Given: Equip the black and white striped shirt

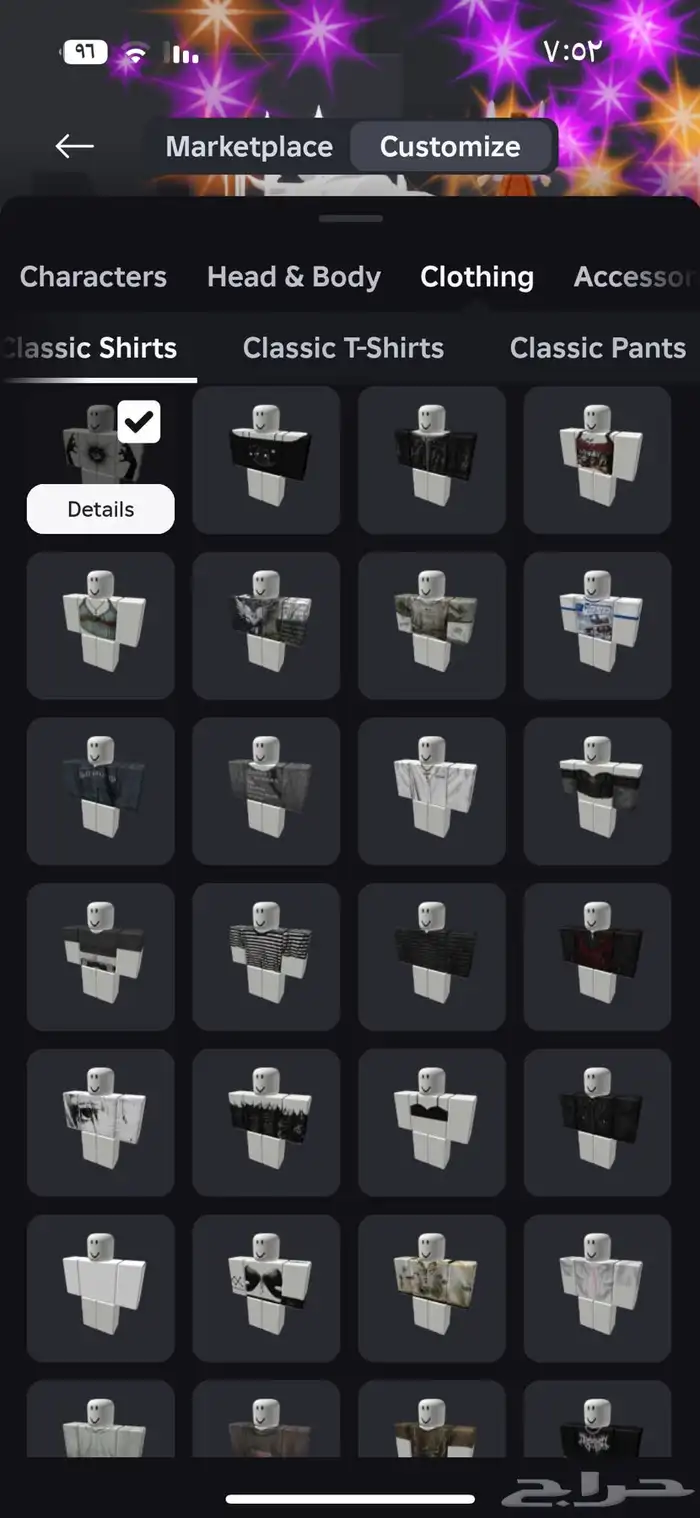Looking at the screenshot, I should click(x=266, y=956).
